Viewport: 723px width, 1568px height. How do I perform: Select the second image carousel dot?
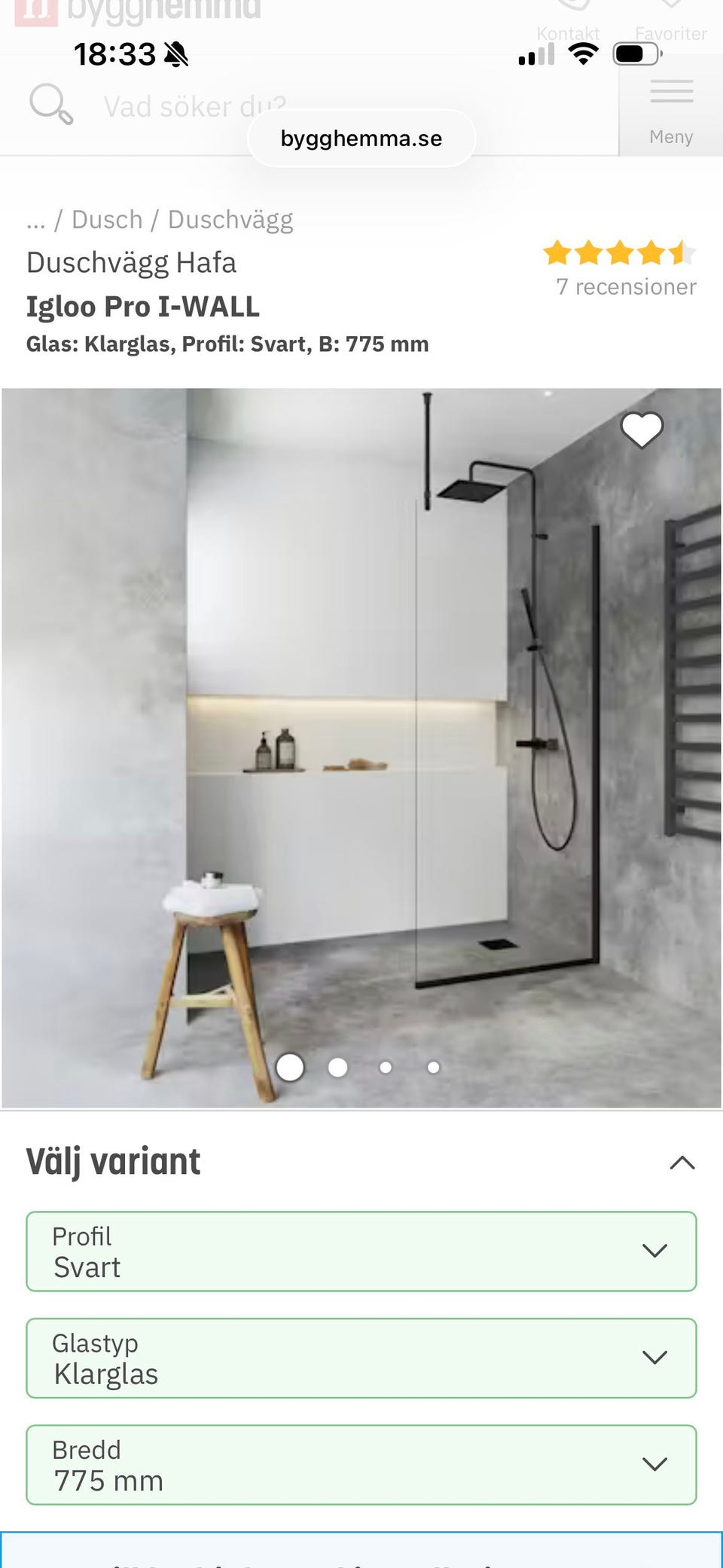click(337, 1067)
